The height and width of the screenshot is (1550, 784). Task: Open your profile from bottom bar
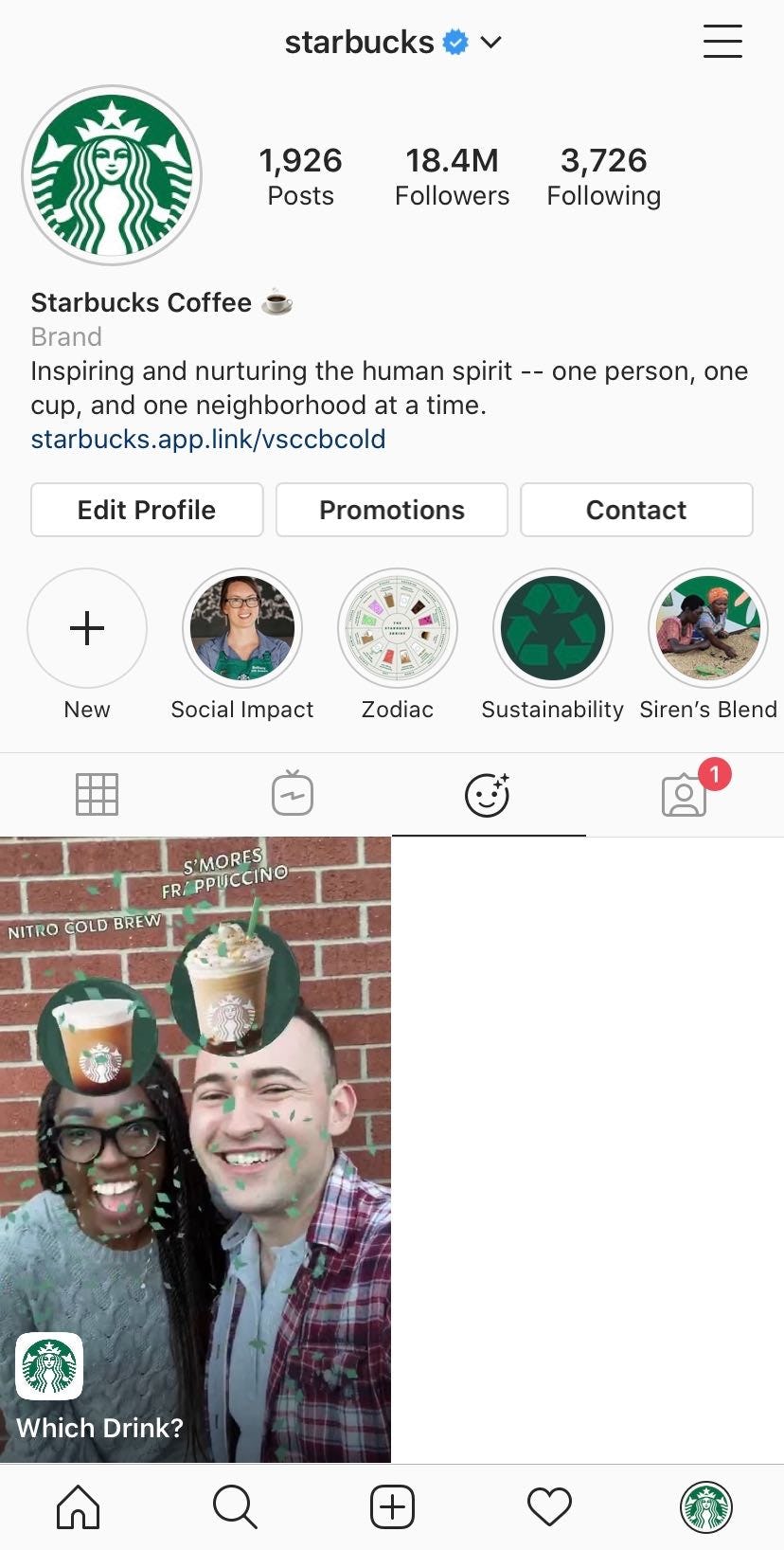point(706,1506)
